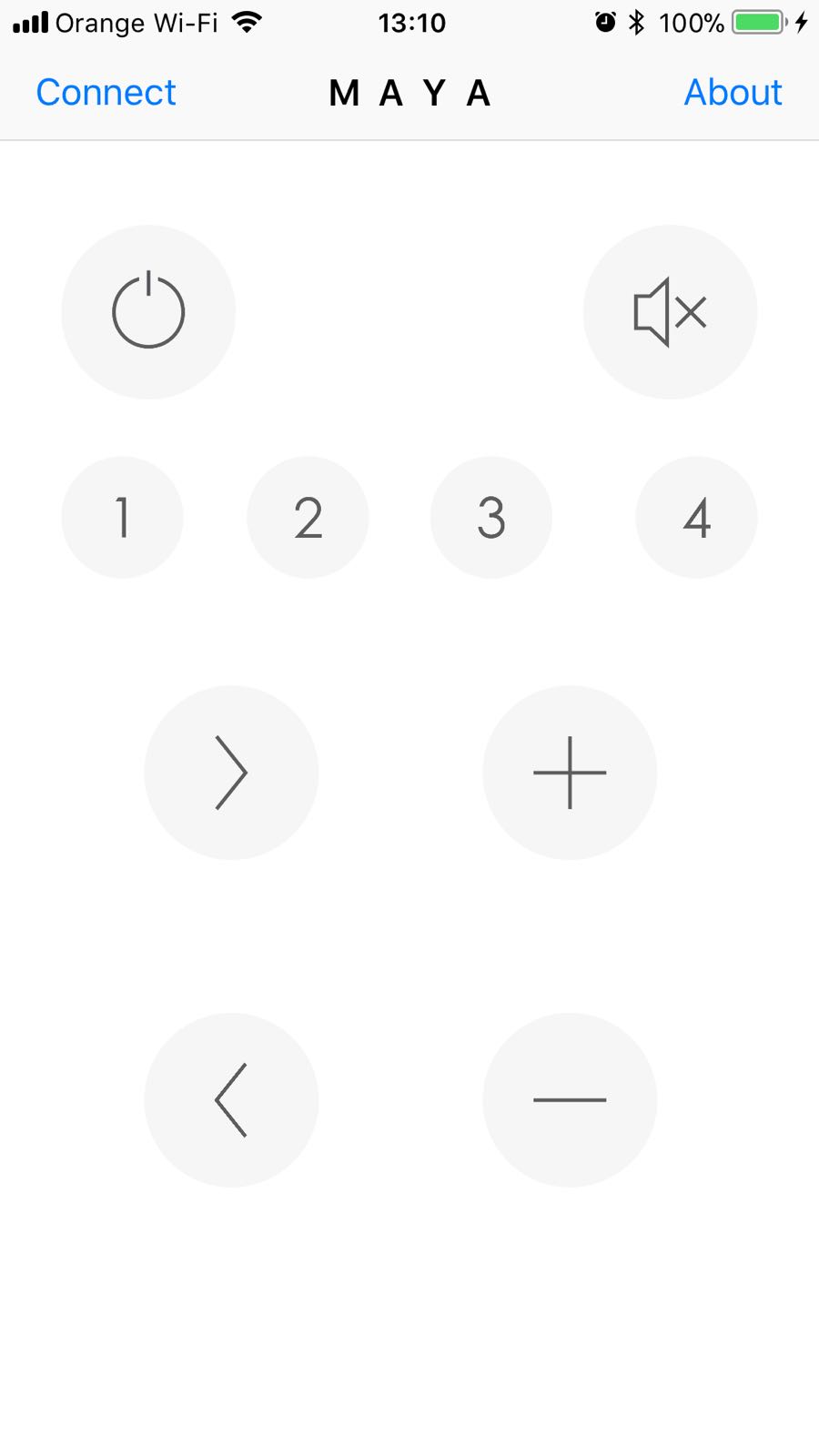
Task: Toggle the power button
Action: point(148,312)
